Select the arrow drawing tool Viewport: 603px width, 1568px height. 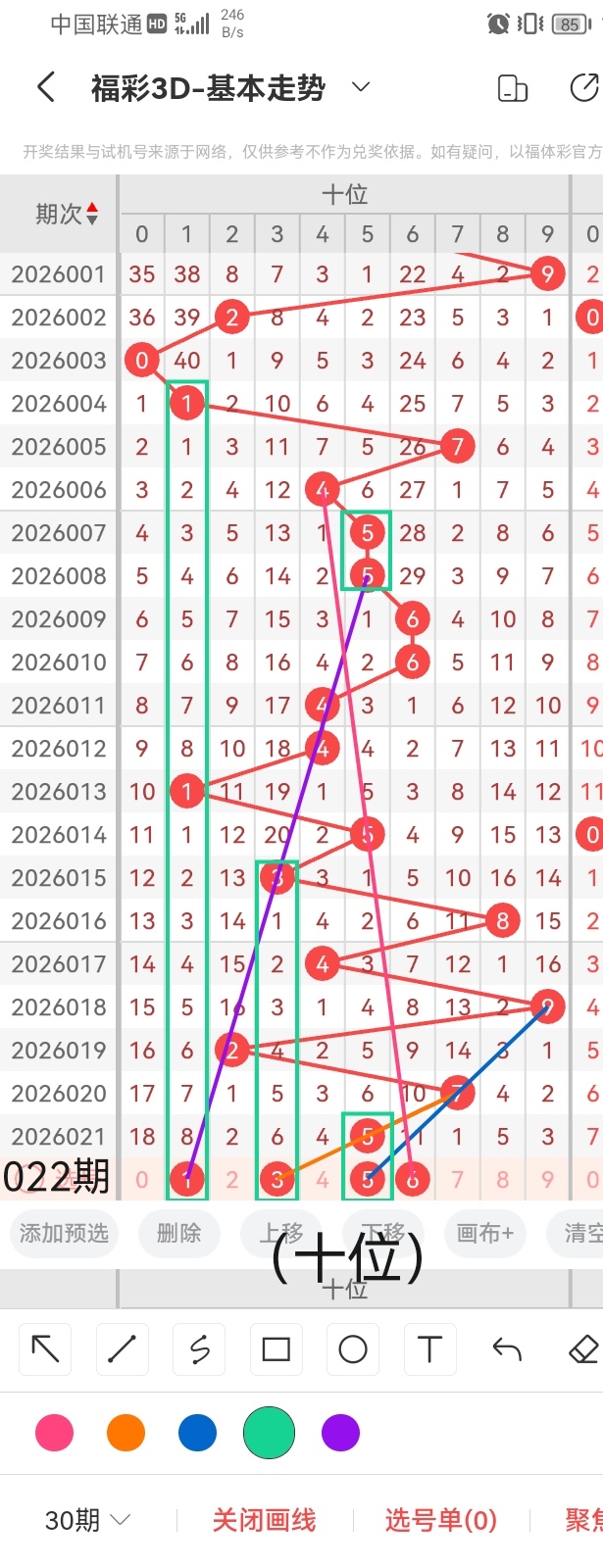point(46,1349)
